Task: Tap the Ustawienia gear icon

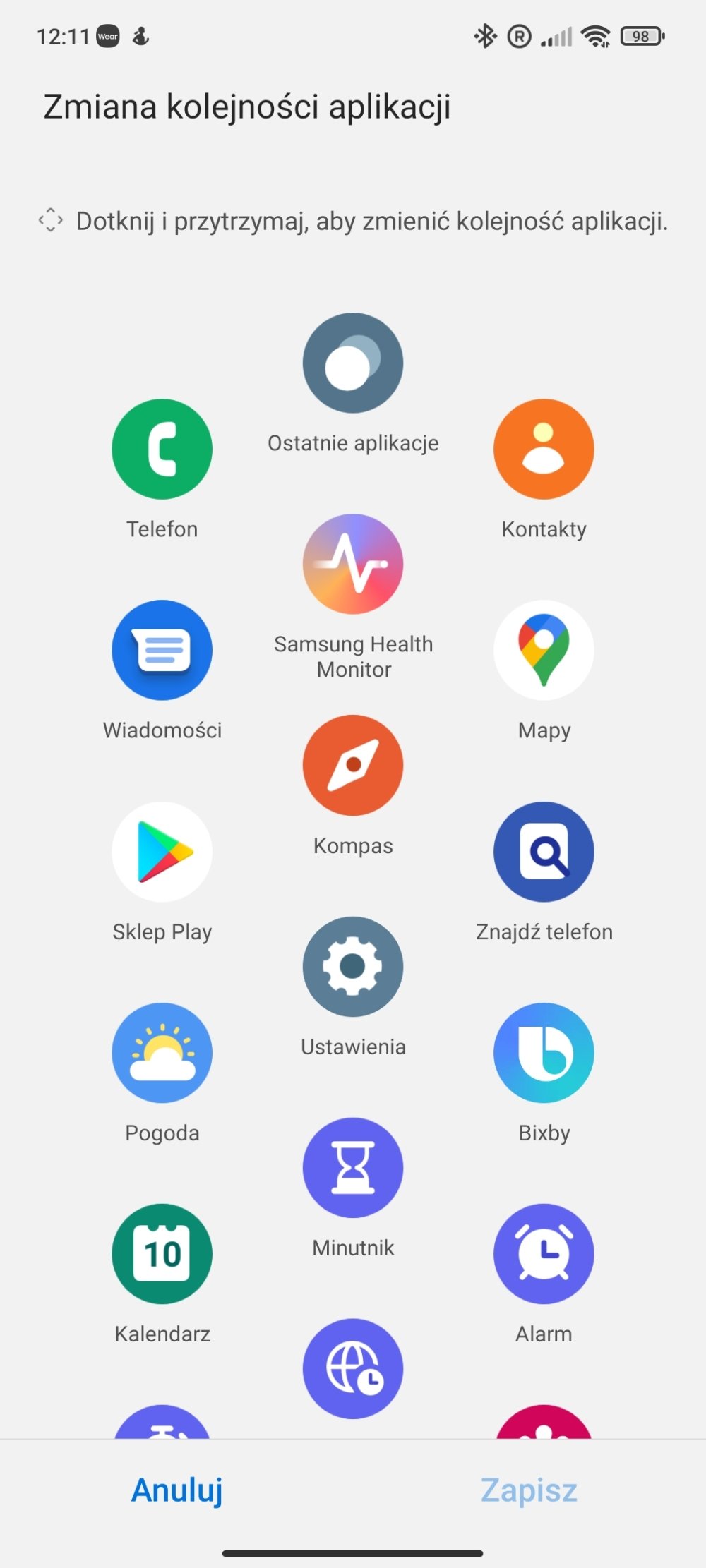Action: pos(353,966)
